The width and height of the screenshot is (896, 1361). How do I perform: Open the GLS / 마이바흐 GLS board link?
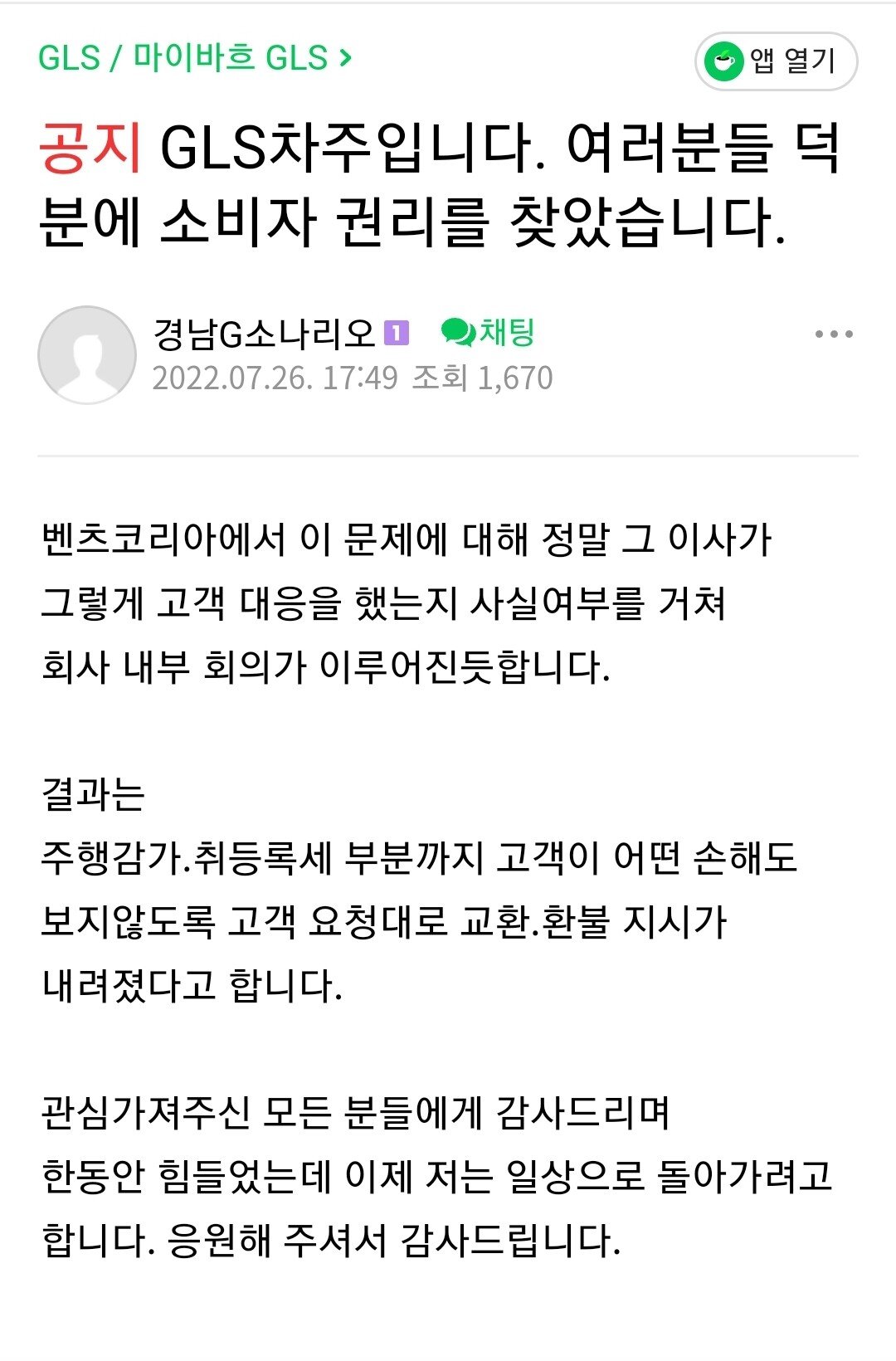pos(195,58)
